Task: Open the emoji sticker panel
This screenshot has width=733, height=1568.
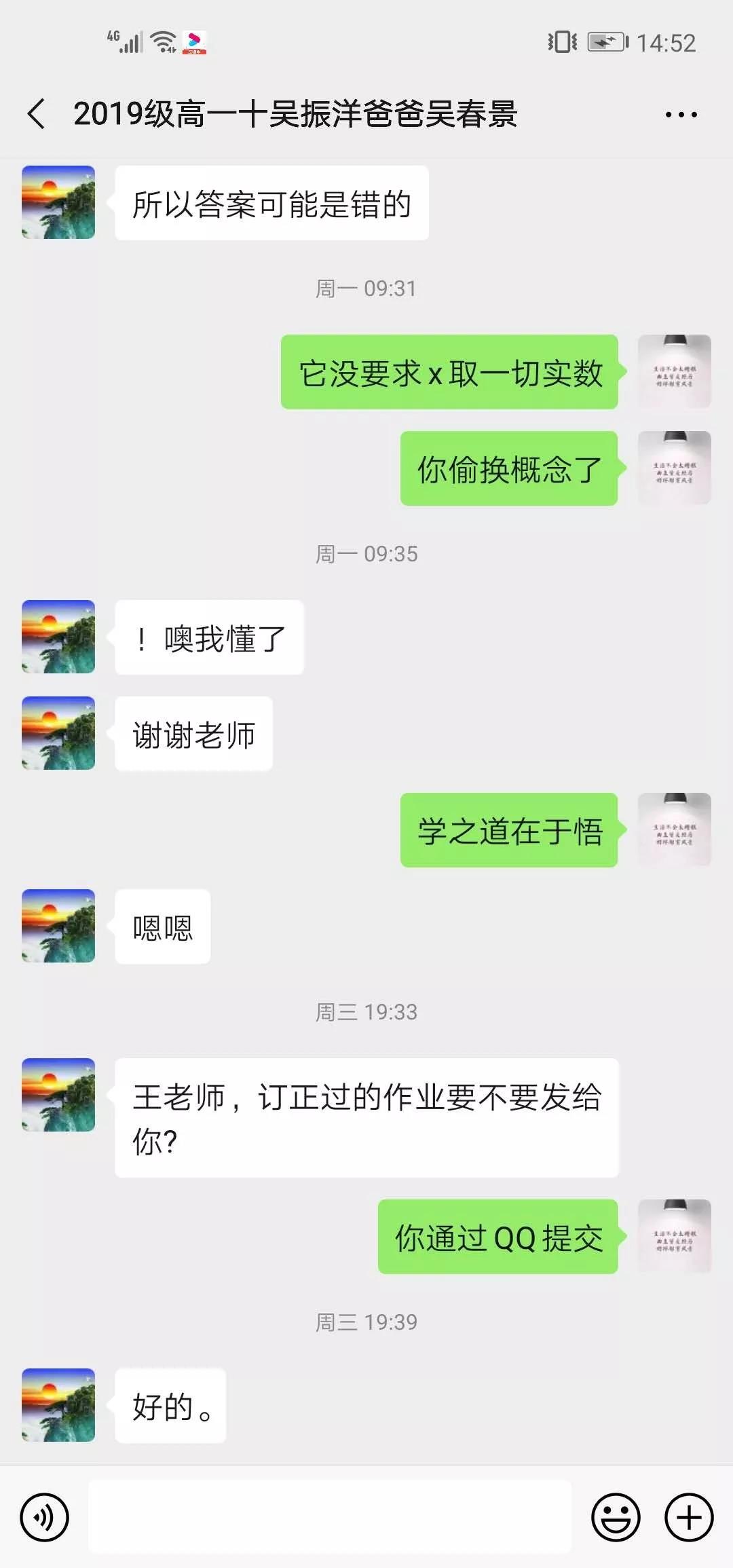Action: click(616, 1517)
